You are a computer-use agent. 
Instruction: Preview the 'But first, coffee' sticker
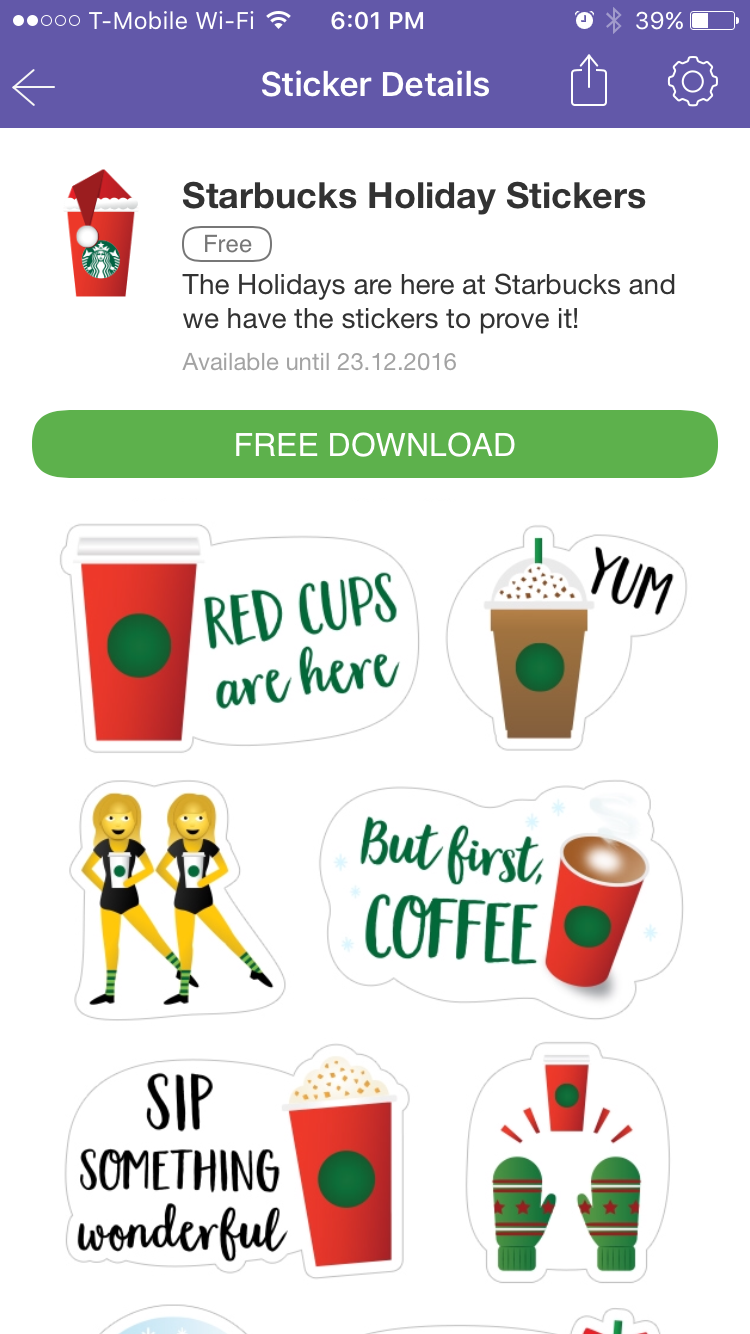coord(500,897)
